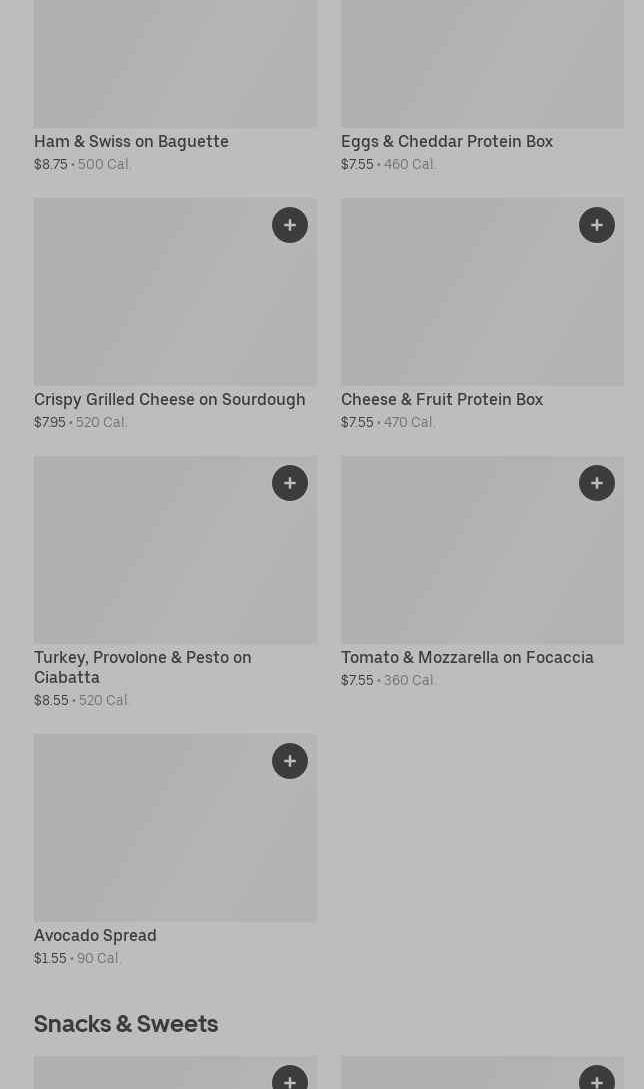Open Tomato & Mozzarella on Focaccia item

click(467, 658)
